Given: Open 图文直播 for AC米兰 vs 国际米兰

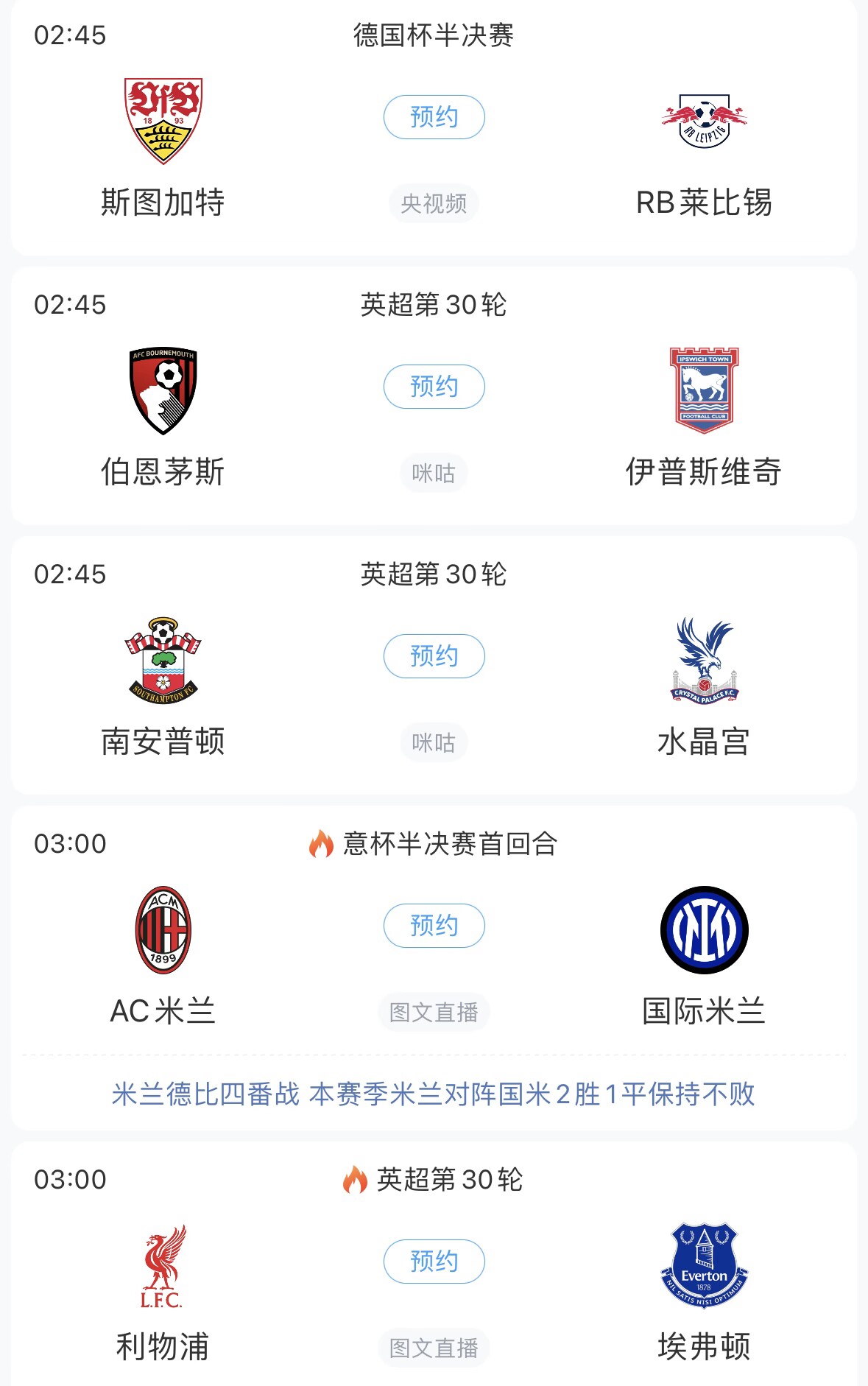Looking at the screenshot, I should [434, 1012].
